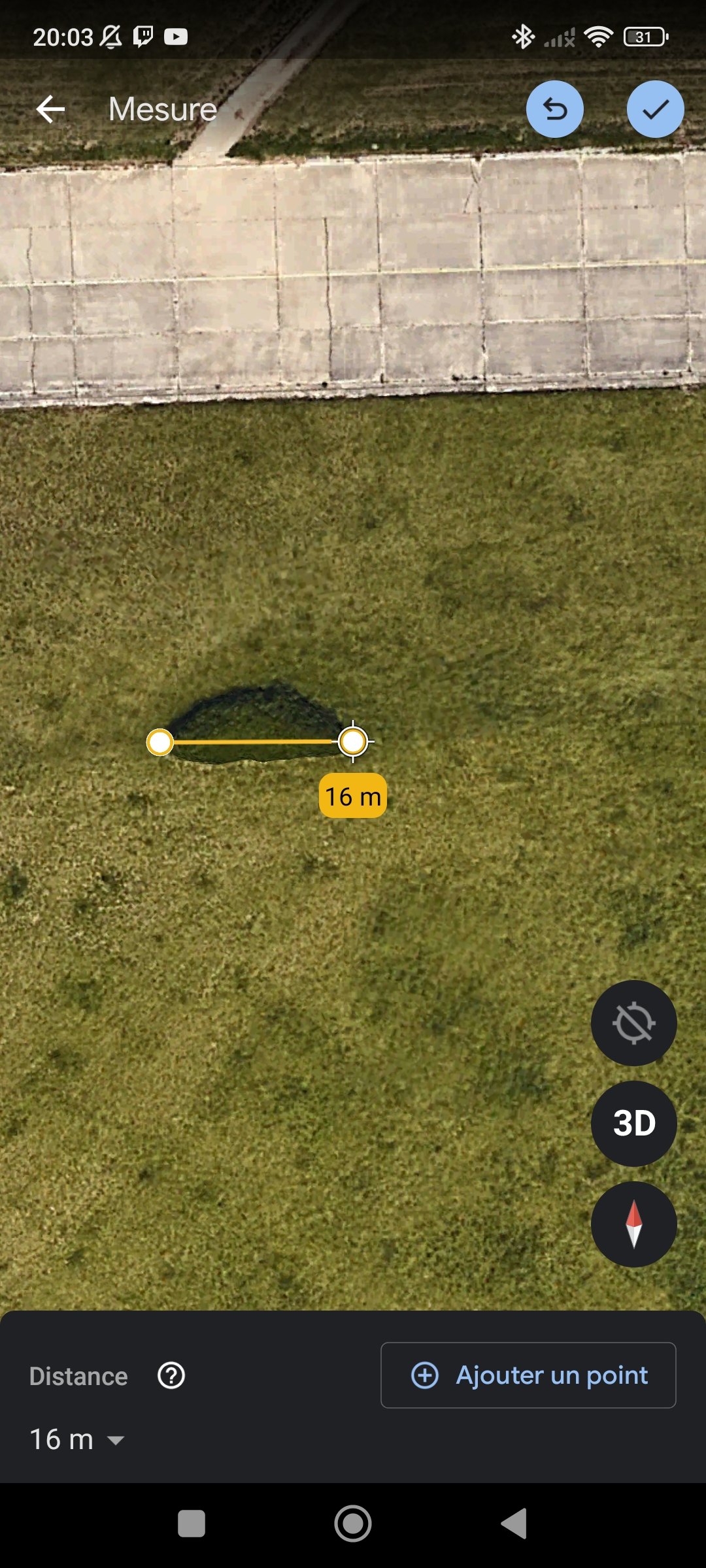
Task: Go back from the Mesure screen
Action: pyautogui.click(x=51, y=109)
